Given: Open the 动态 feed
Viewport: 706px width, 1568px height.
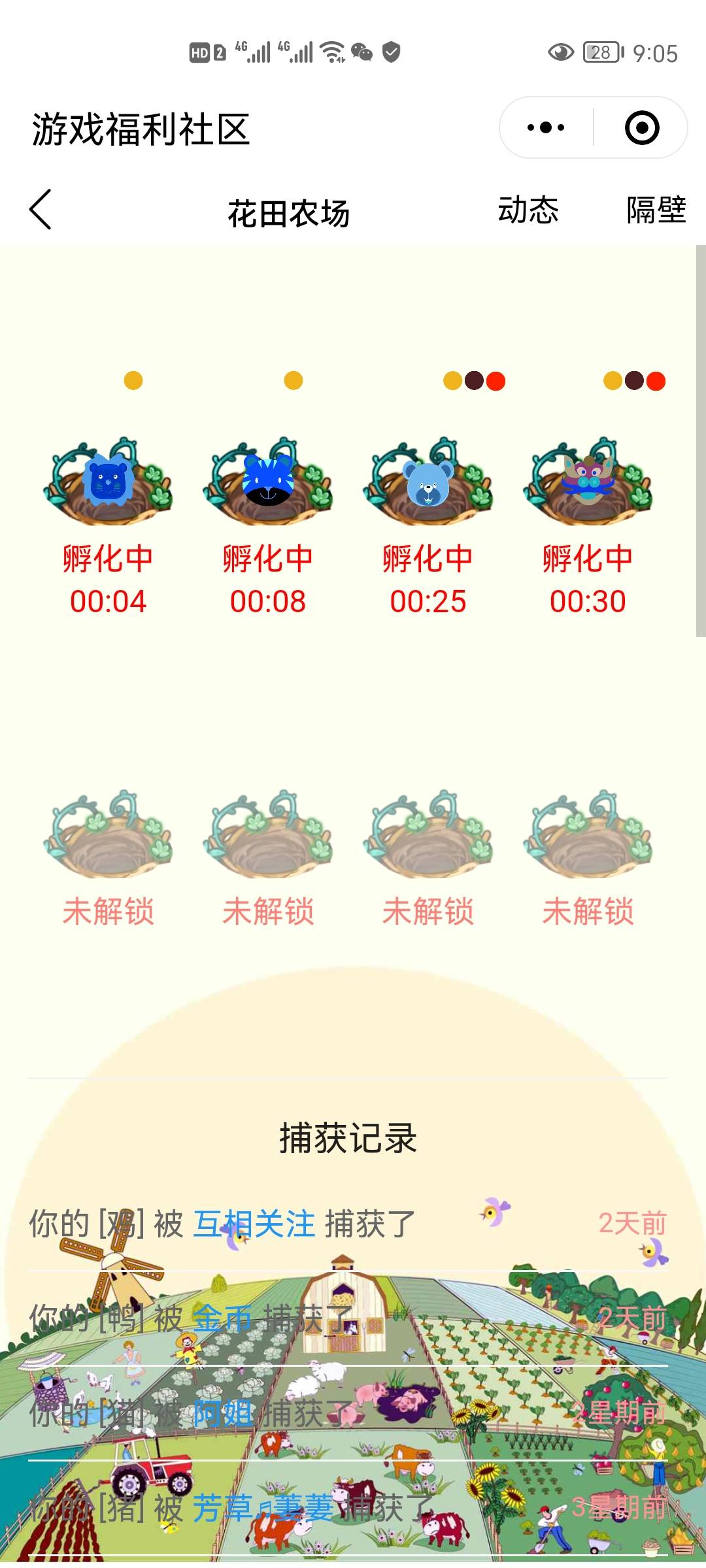Looking at the screenshot, I should (528, 210).
